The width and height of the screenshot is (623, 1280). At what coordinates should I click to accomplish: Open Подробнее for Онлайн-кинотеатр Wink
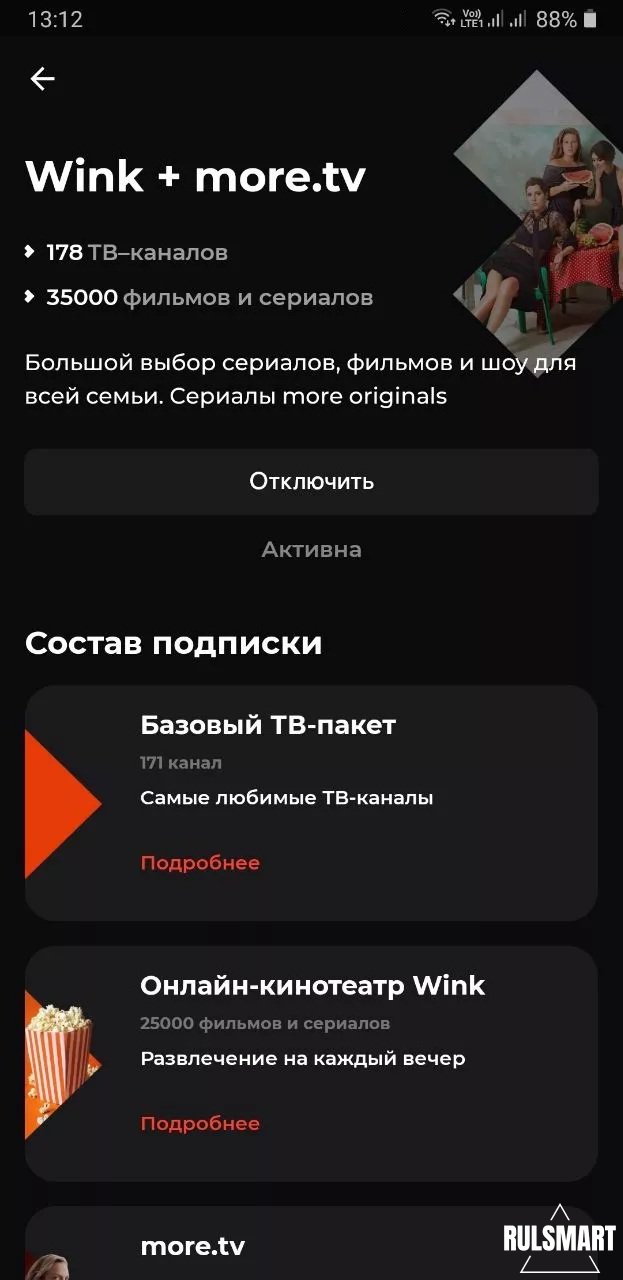pyautogui.click(x=200, y=1123)
